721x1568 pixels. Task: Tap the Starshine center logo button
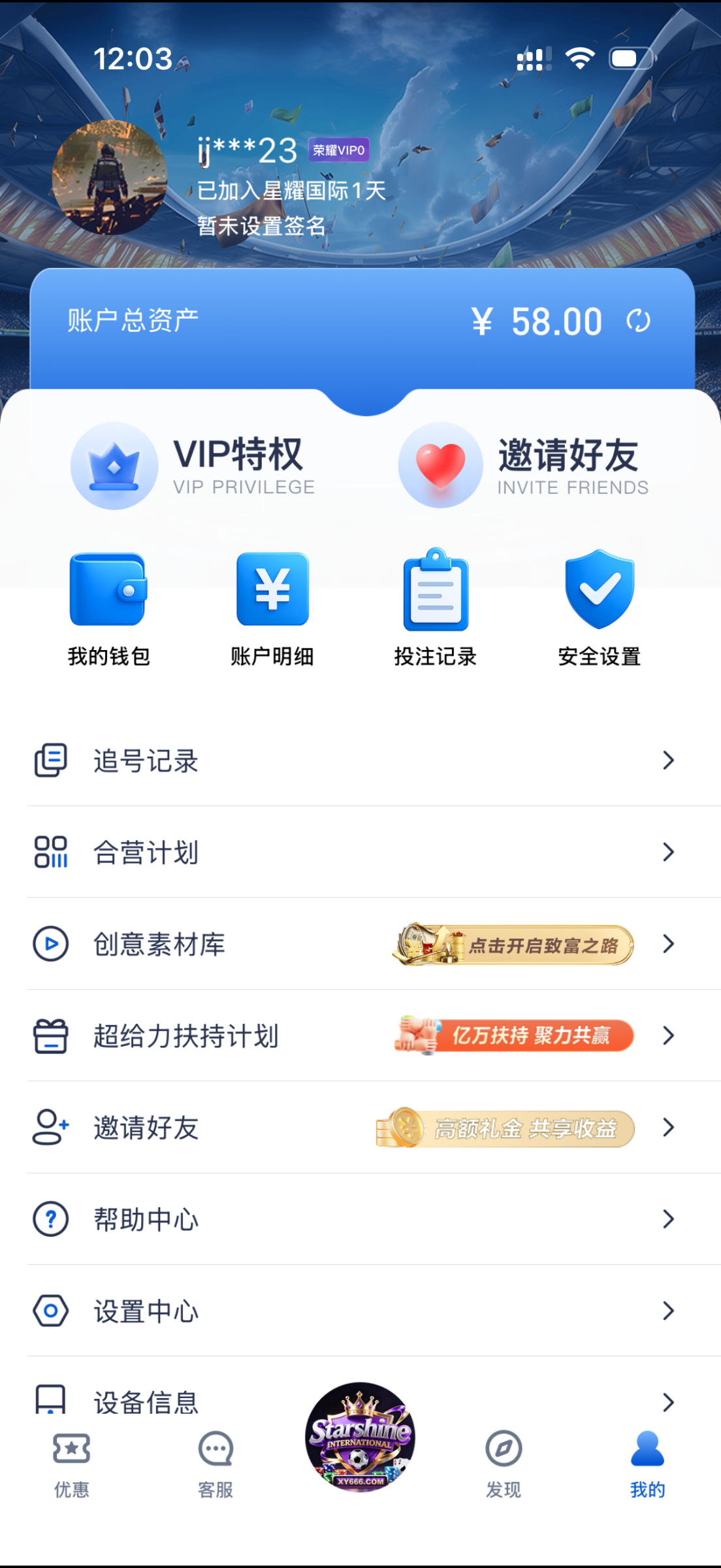[x=360, y=1437]
